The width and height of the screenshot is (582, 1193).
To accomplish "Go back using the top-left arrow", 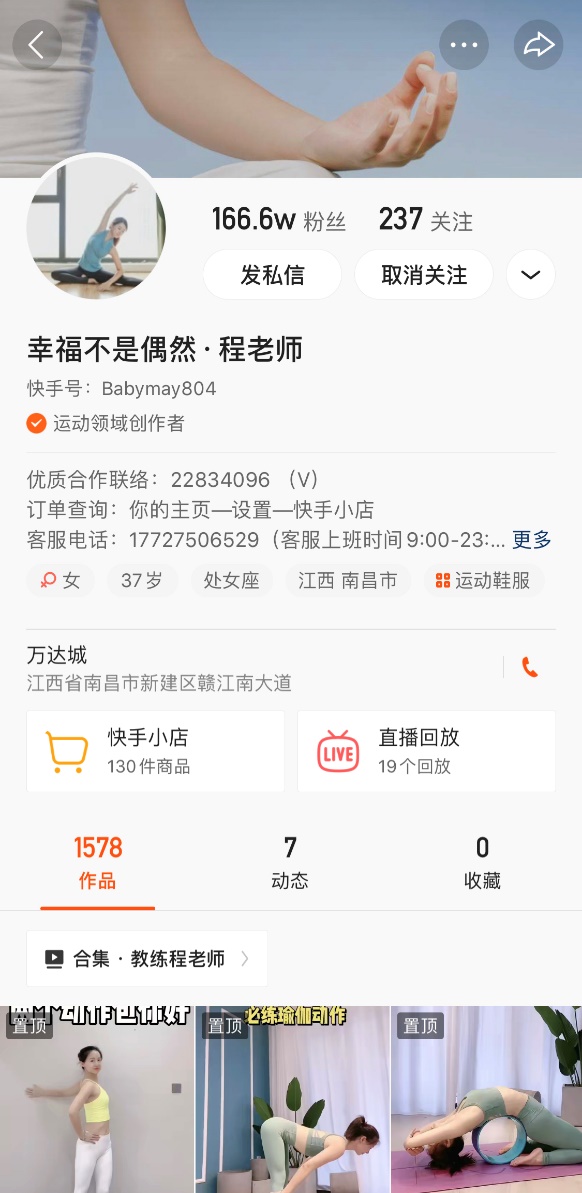I will (37, 45).
